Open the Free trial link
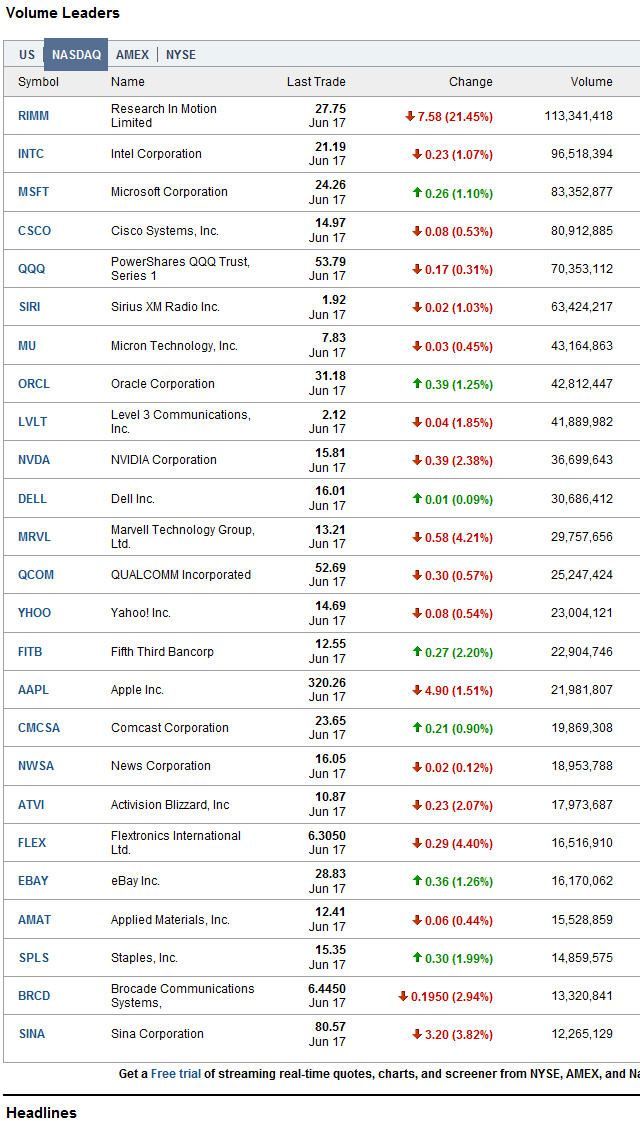The image size is (640, 1121). coord(175,1073)
